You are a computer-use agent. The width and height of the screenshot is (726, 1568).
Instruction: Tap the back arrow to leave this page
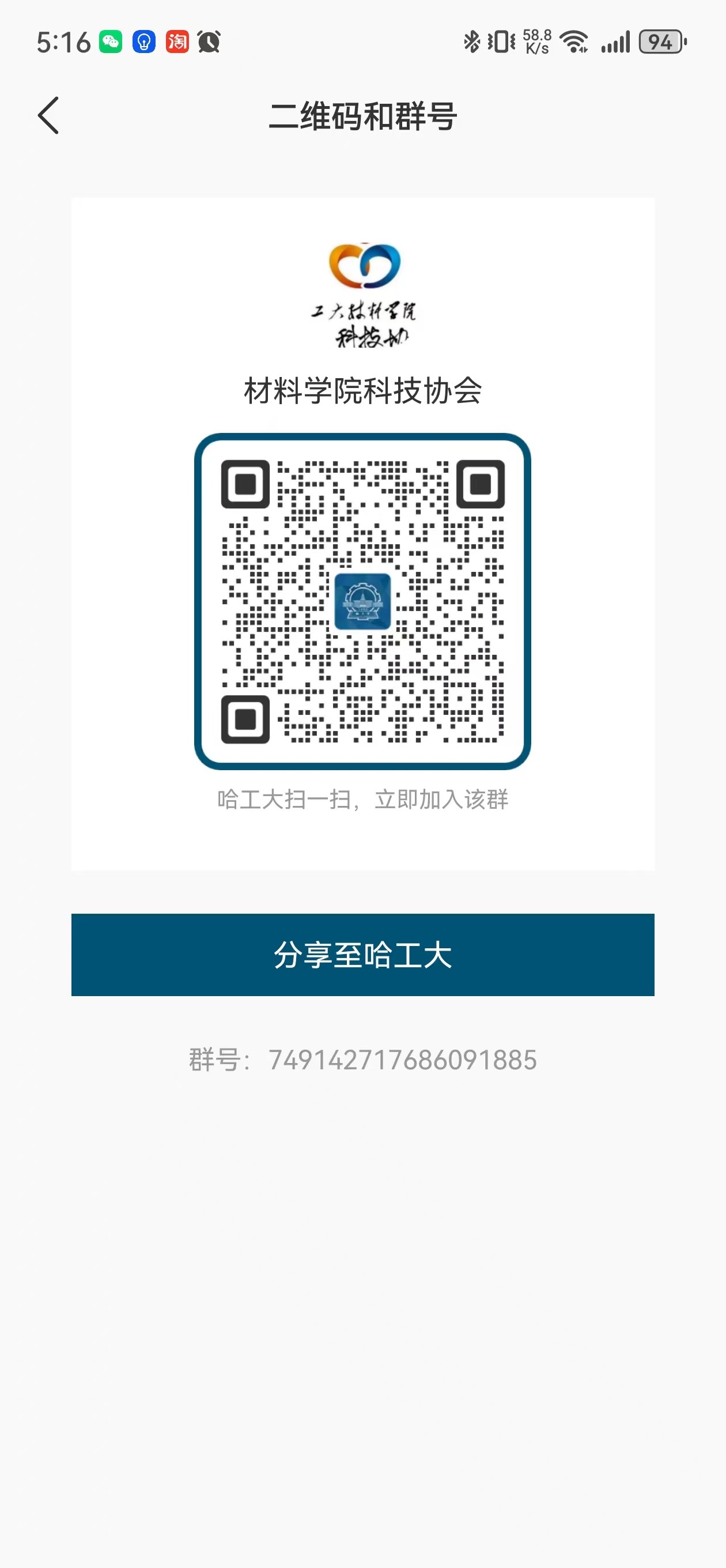click(x=48, y=116)
